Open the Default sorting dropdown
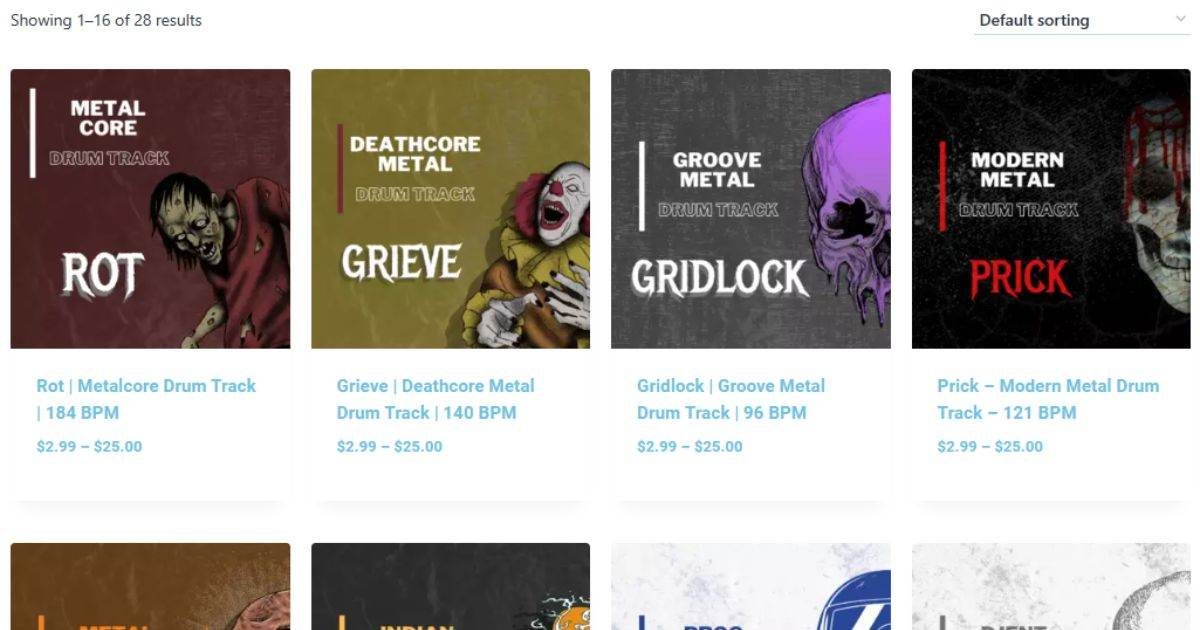Viewport: 1200px width, 630px height. point(1081,20)
